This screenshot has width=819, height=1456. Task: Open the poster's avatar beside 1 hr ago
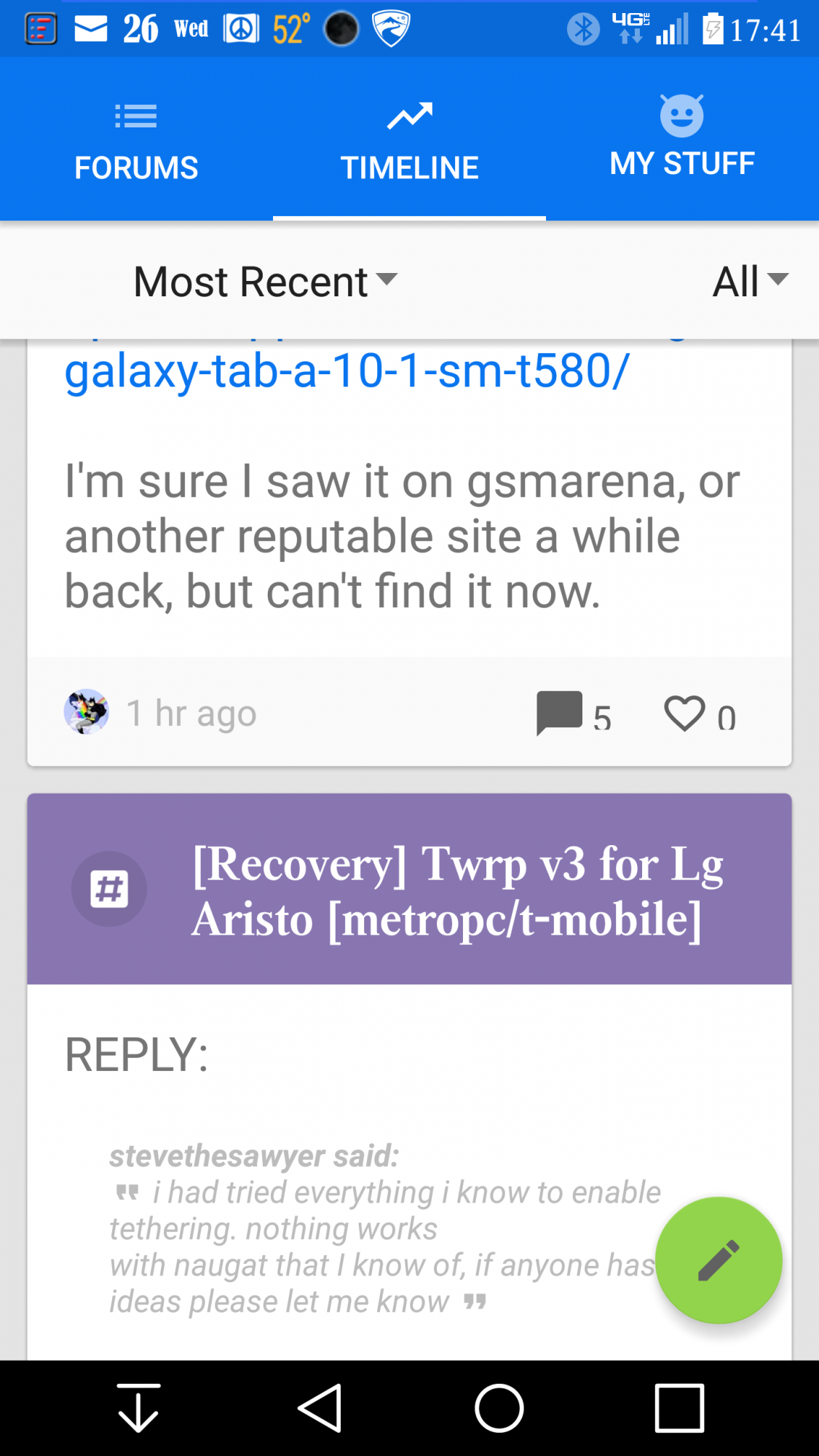87,711
